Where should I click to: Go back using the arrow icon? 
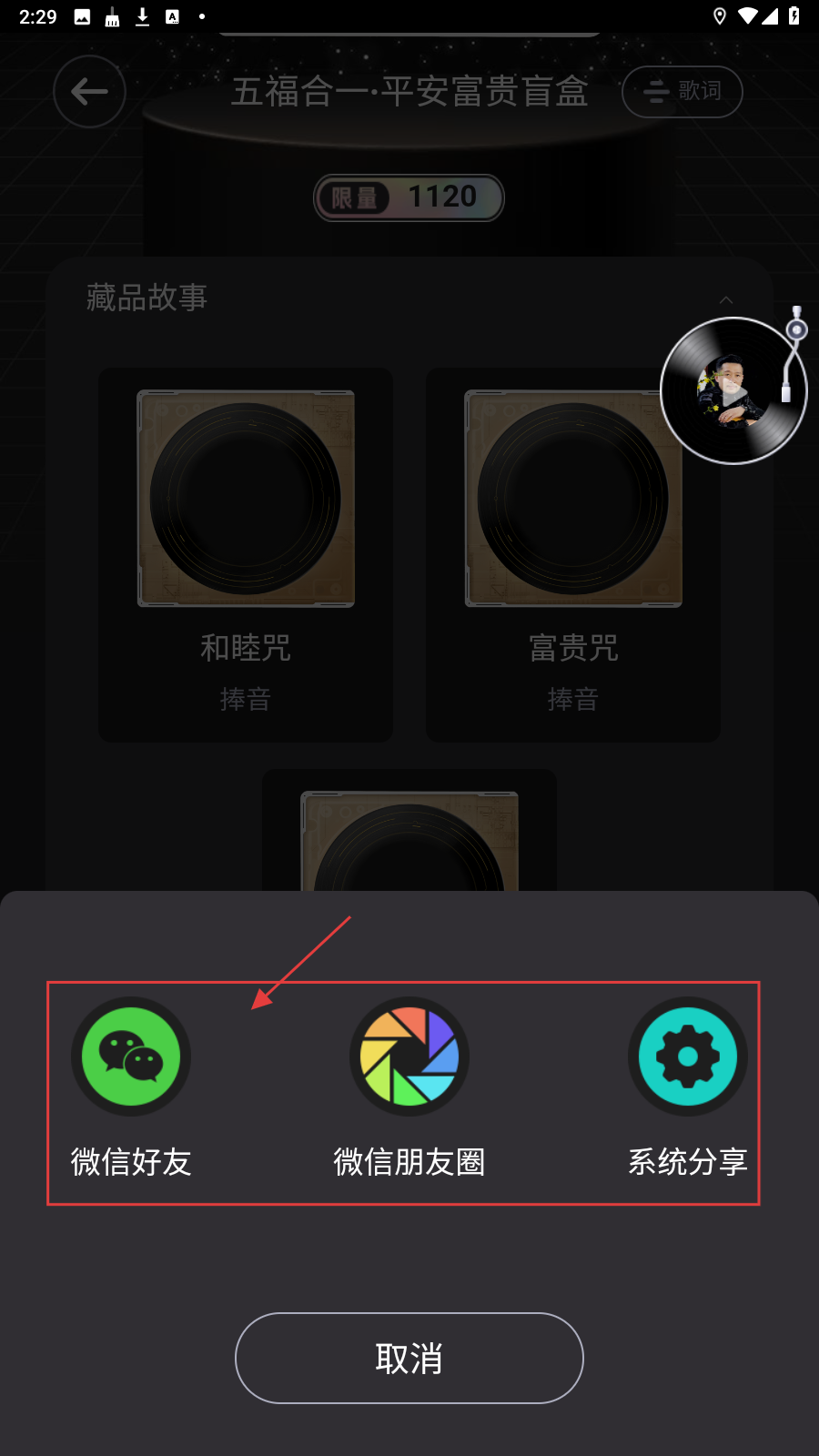click(89, 91)
